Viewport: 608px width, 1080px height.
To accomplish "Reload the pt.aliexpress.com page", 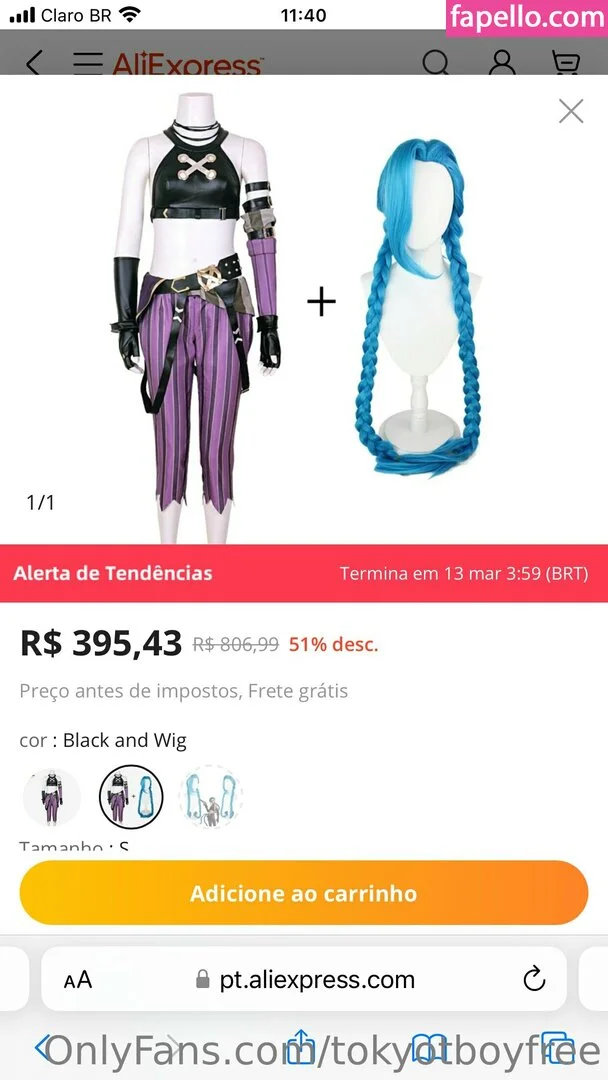I will [534, 979].
